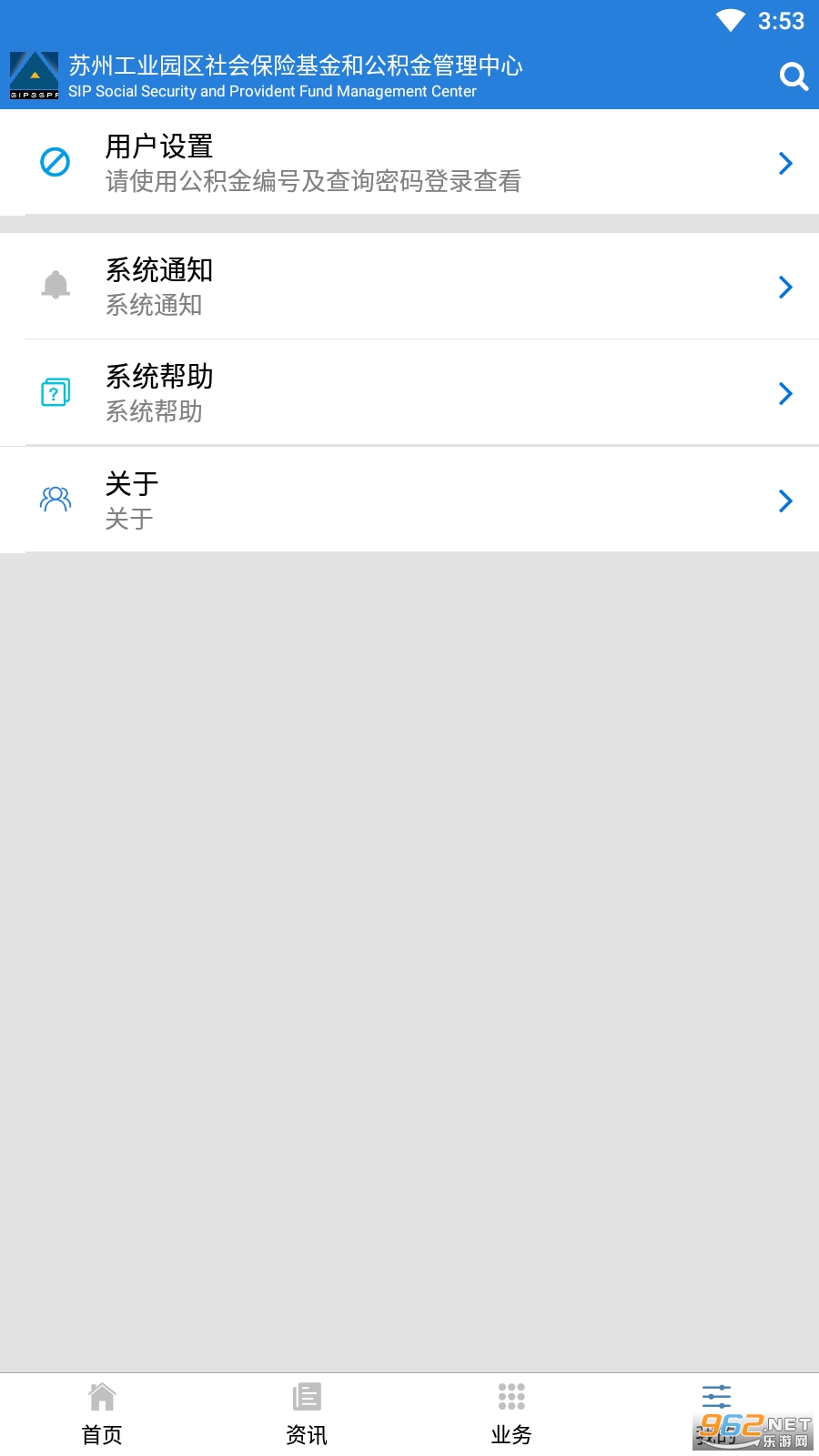Open the 关于 about row
The width and height of the screenshot is (819, 1456).
[x=409, y=500]
